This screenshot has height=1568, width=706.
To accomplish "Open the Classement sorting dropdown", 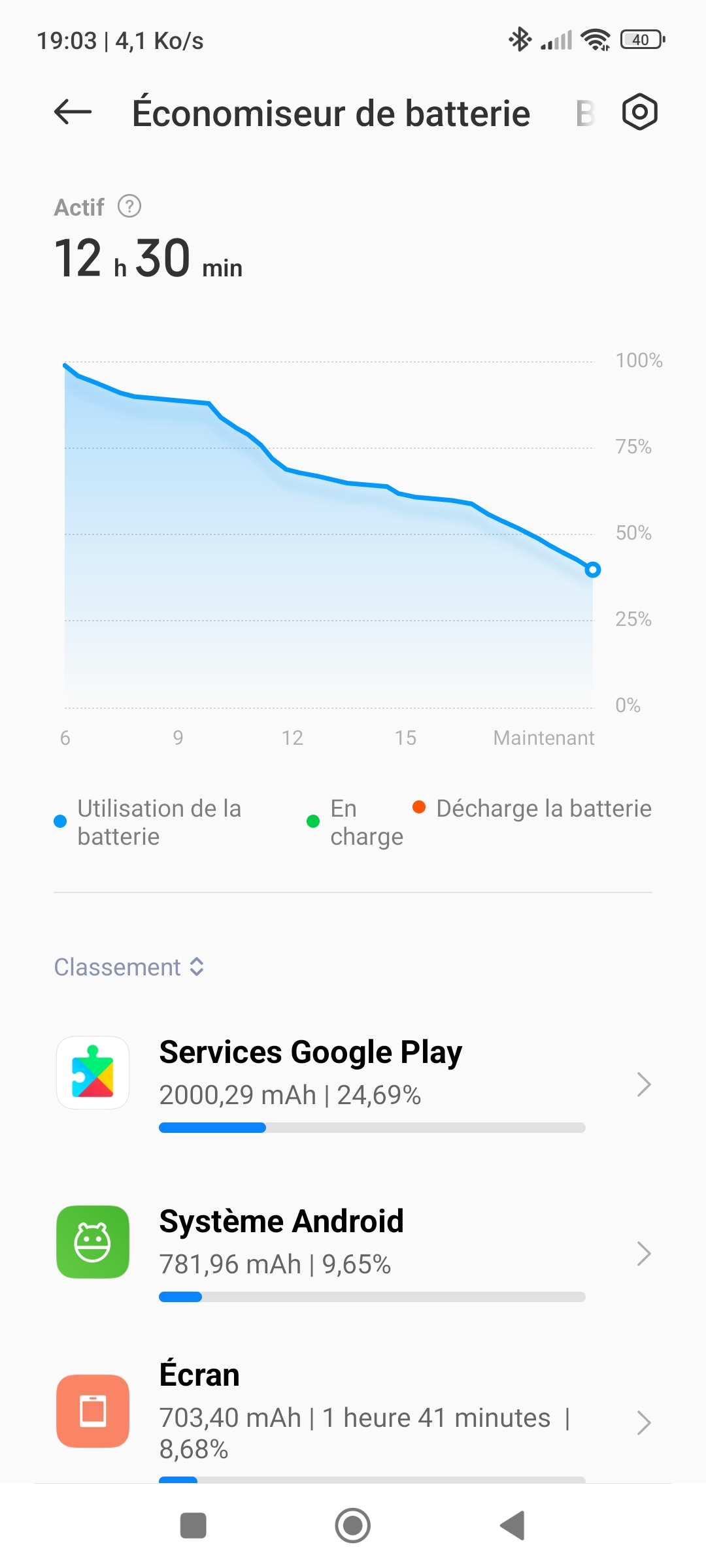I will click(129, 967).
